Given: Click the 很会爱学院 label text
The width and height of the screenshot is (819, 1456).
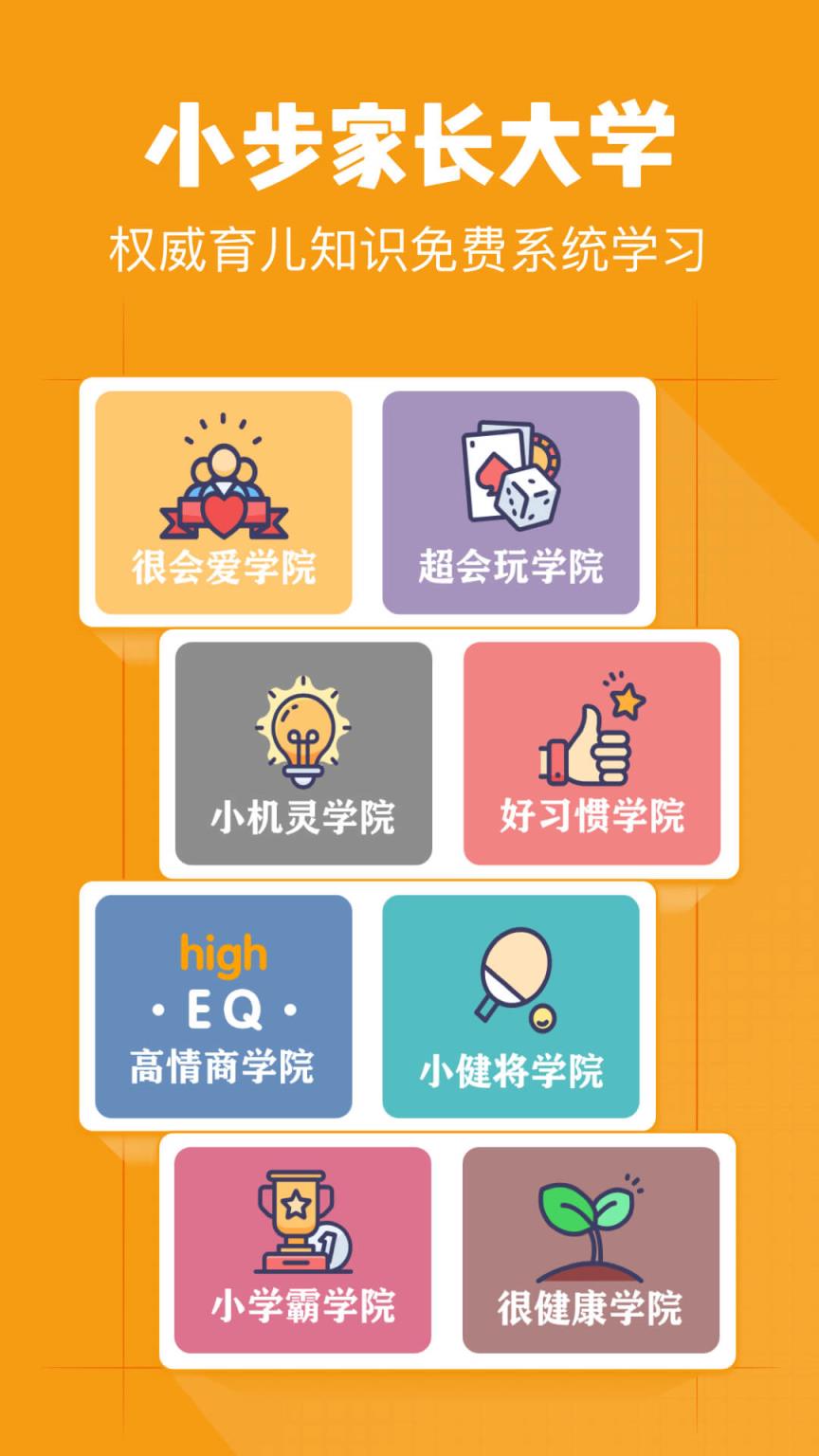Looking at the screenshot, I should pyautogui.click(x=223, y=566).
